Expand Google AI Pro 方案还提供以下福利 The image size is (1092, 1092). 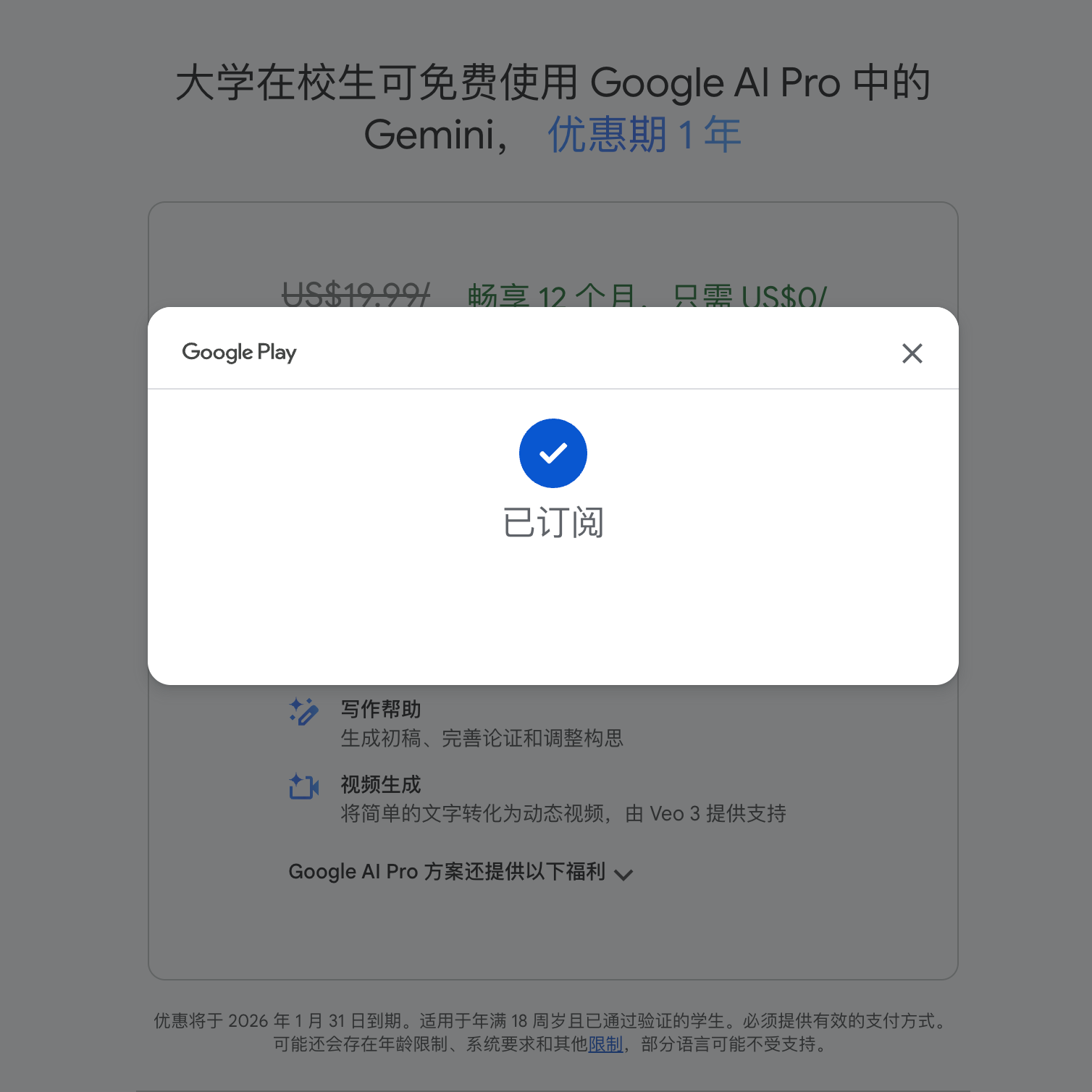click(x=461, y=872)
